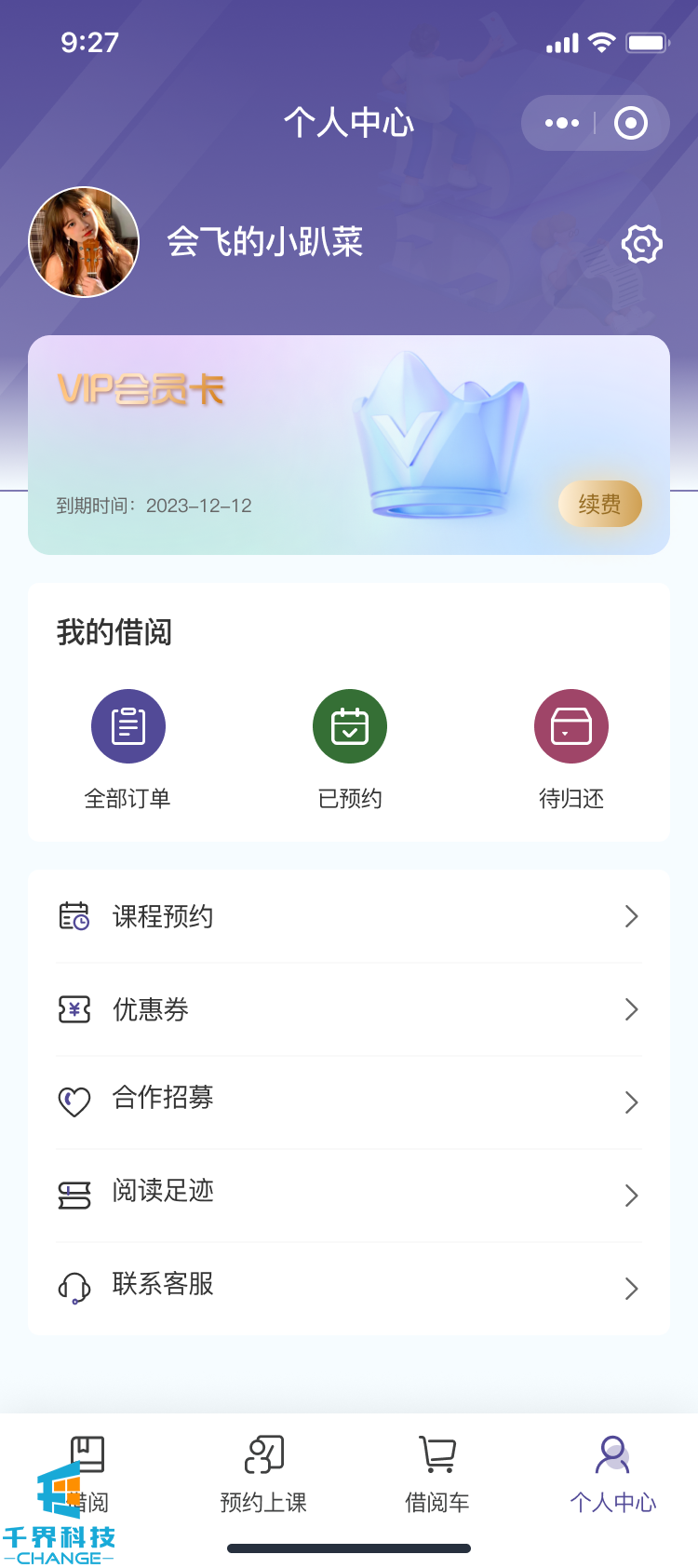Switch to the 借阅 tab
The width and height of the screenshot is (698, 1568).
point(87,1473)
